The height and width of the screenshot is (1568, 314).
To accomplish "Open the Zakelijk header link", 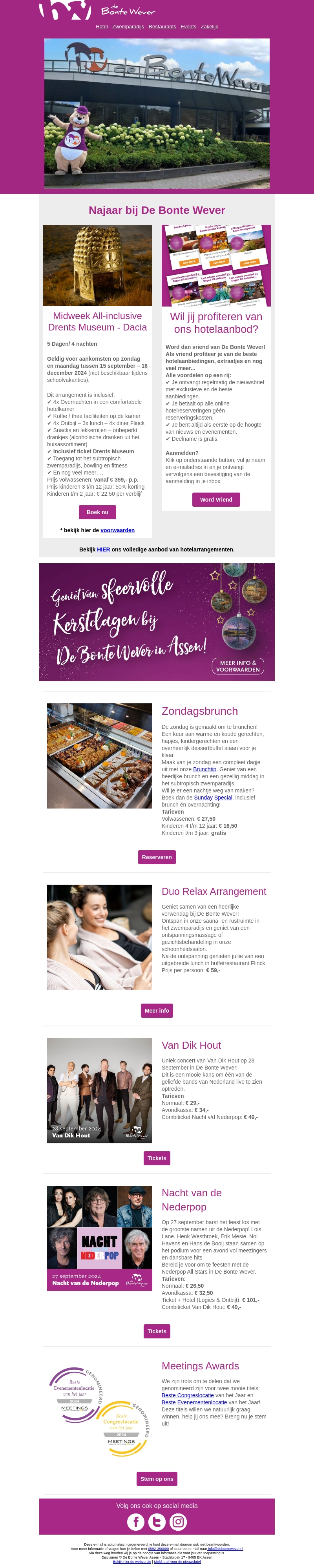I will click(x=209, y=27).
